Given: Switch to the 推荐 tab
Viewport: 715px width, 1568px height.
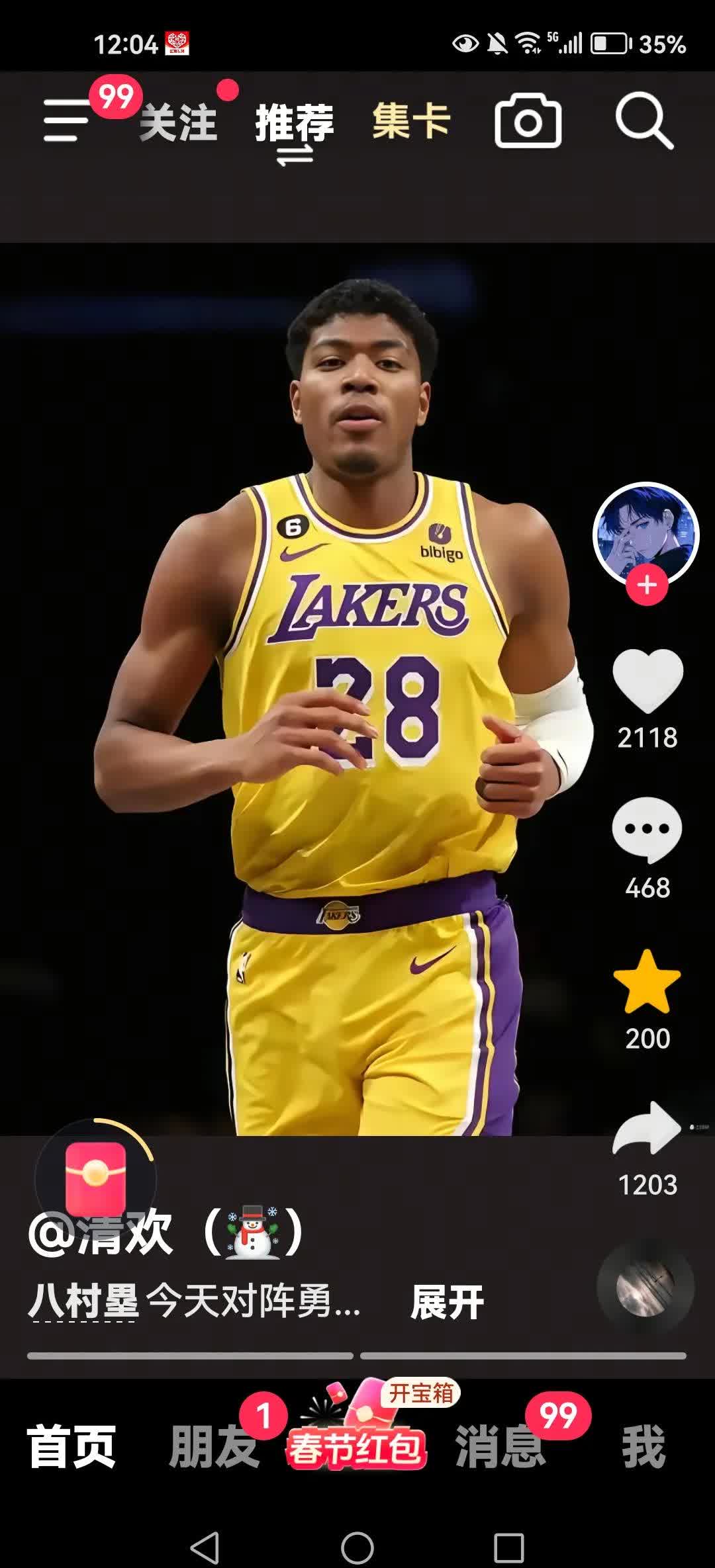Looking at the screenshot, I should 295,123.
